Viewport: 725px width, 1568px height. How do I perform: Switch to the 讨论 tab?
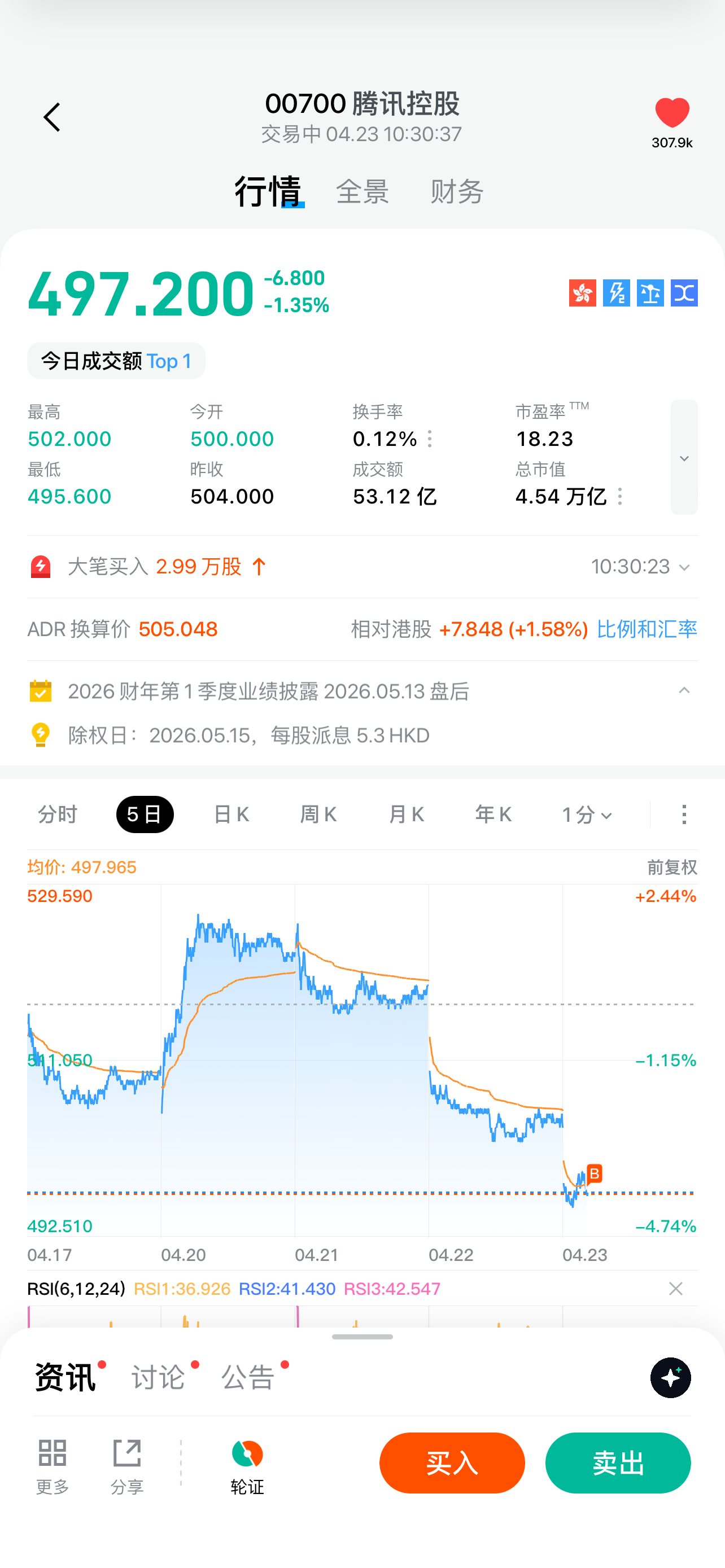click(x=158, y=1377)
